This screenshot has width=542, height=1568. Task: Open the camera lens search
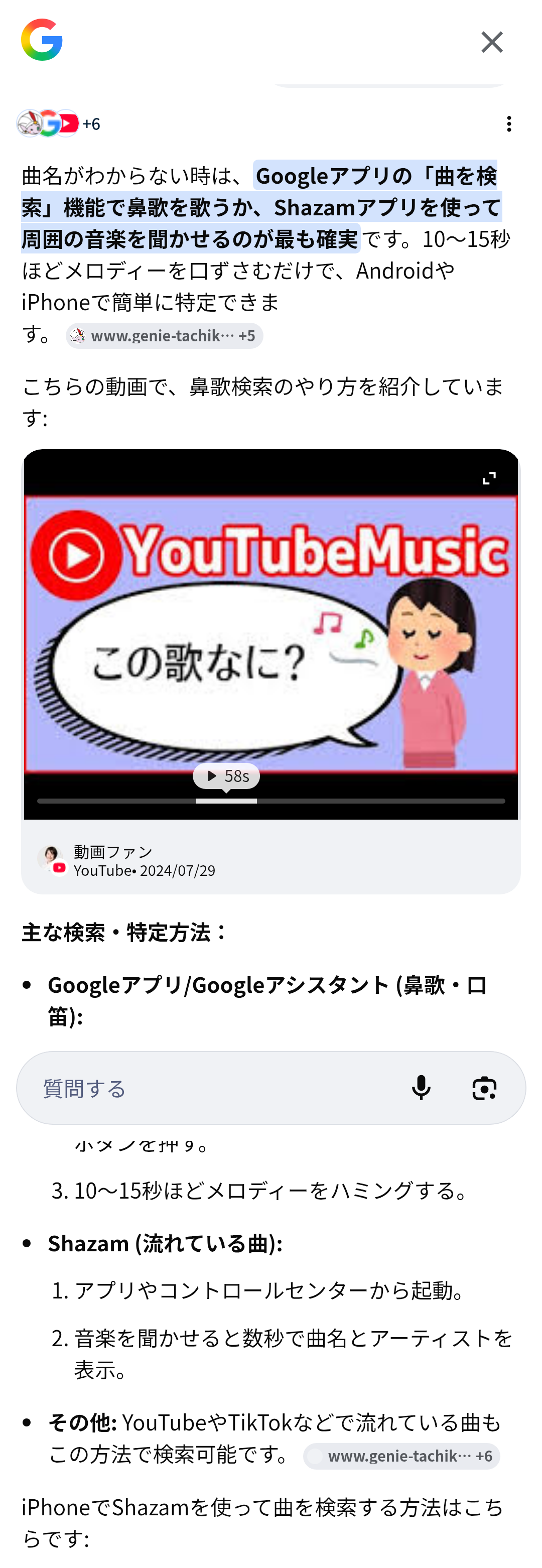tap(484, 1088)
